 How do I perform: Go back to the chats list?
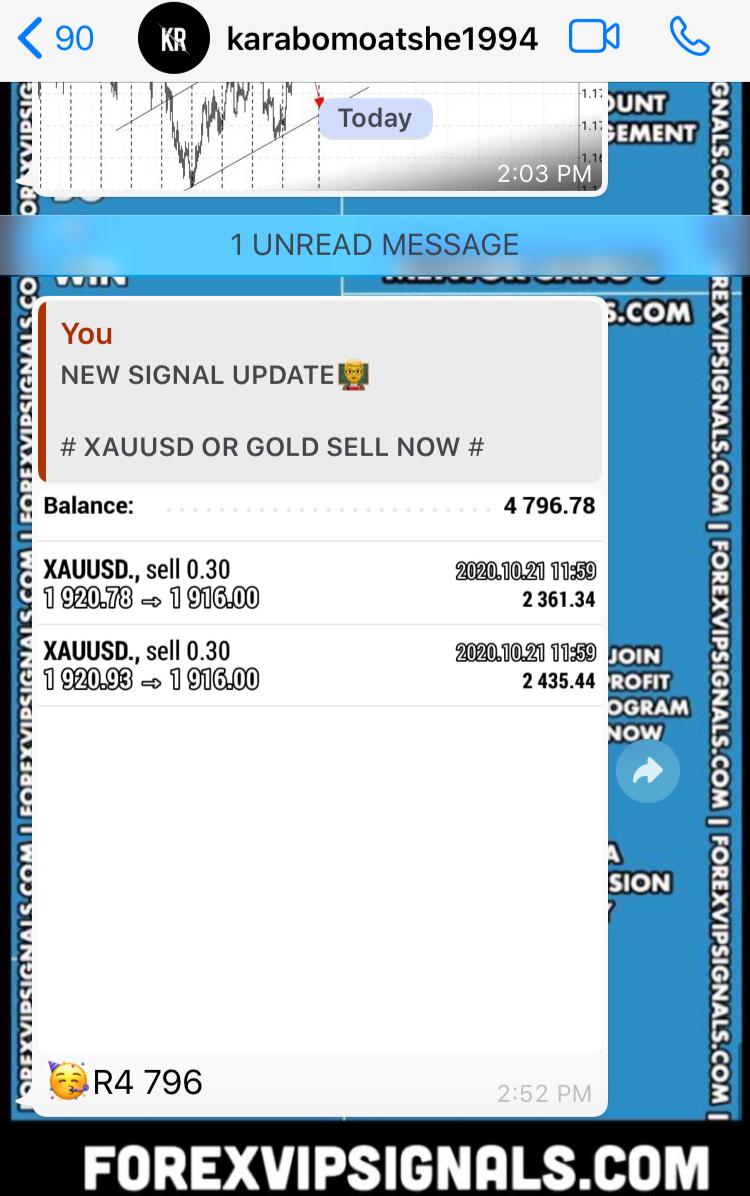[55, 39]
